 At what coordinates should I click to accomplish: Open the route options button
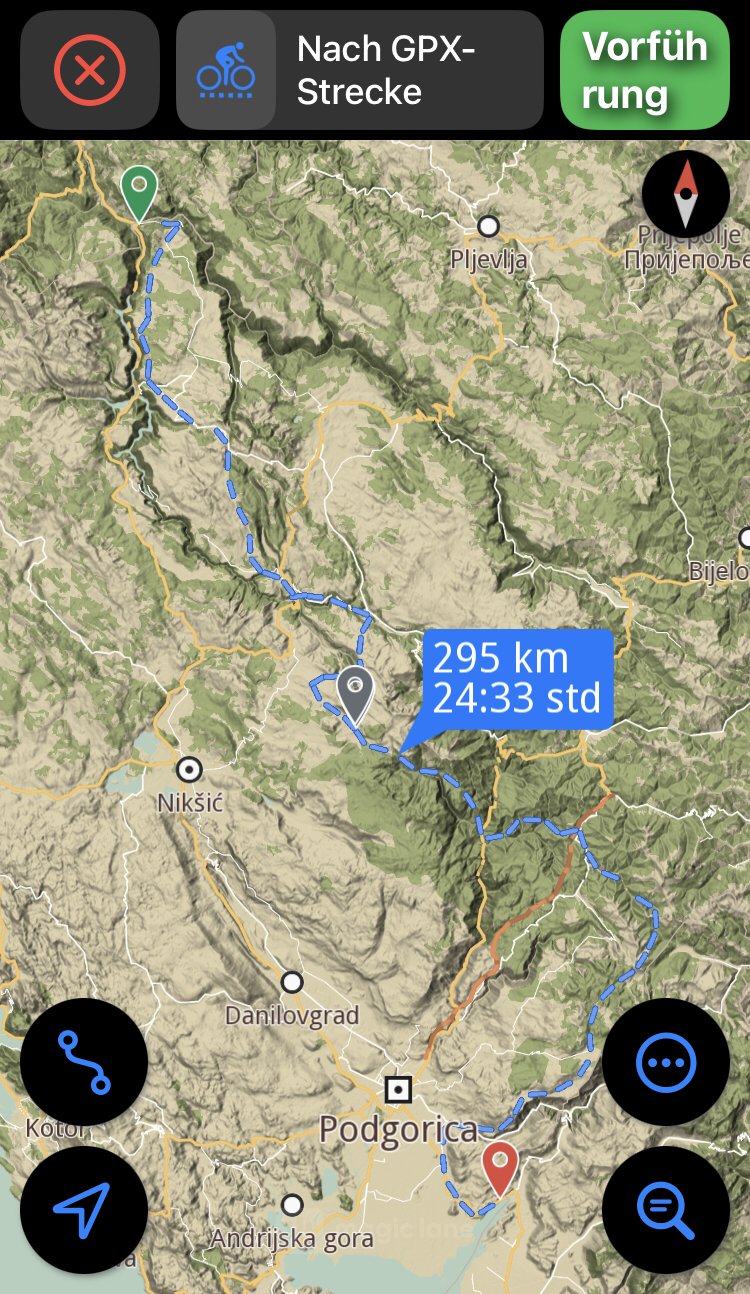tap(84, 1062)
